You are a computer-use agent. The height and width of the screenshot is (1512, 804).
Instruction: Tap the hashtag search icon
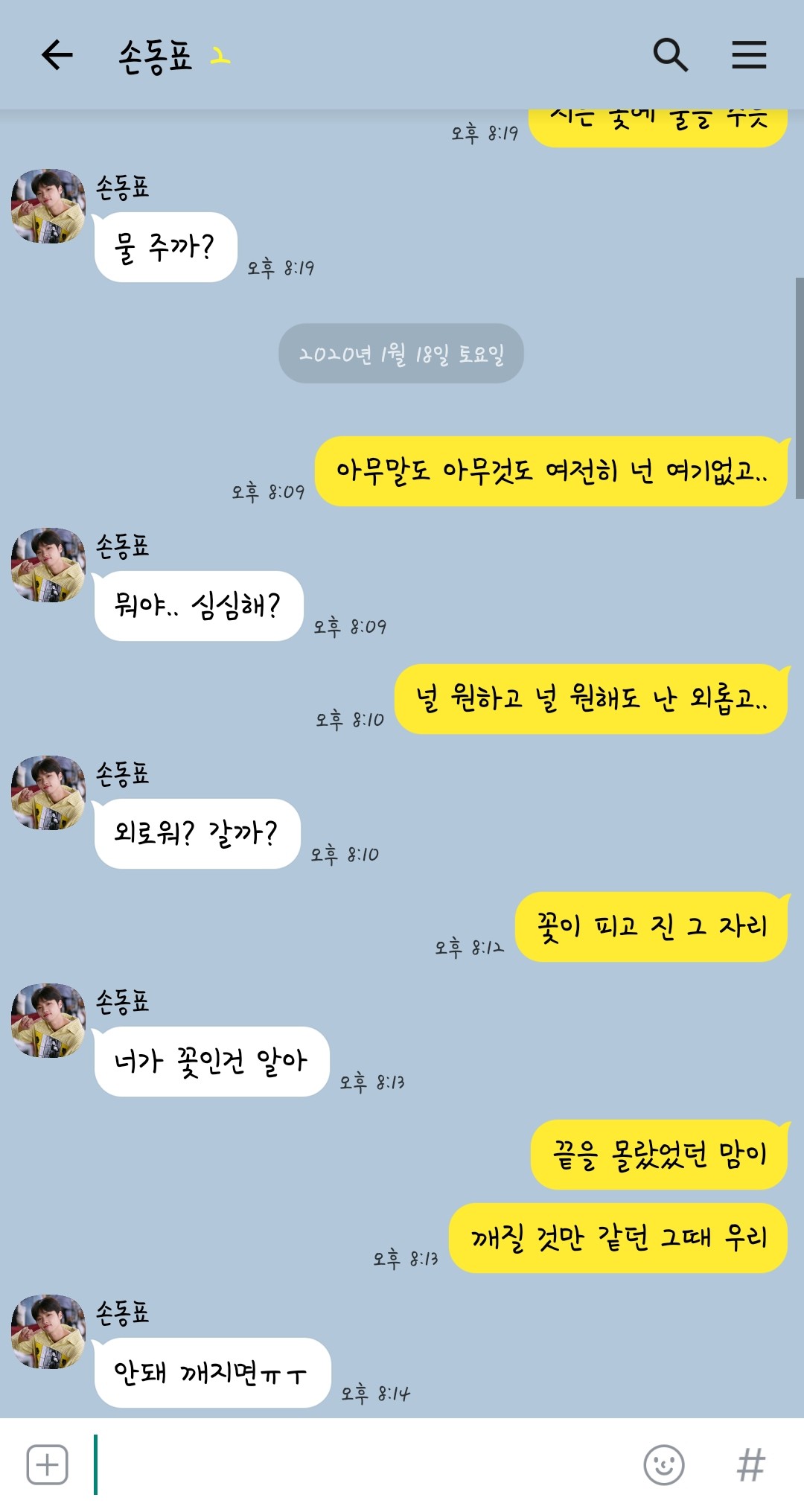[x=750, y=1465]
